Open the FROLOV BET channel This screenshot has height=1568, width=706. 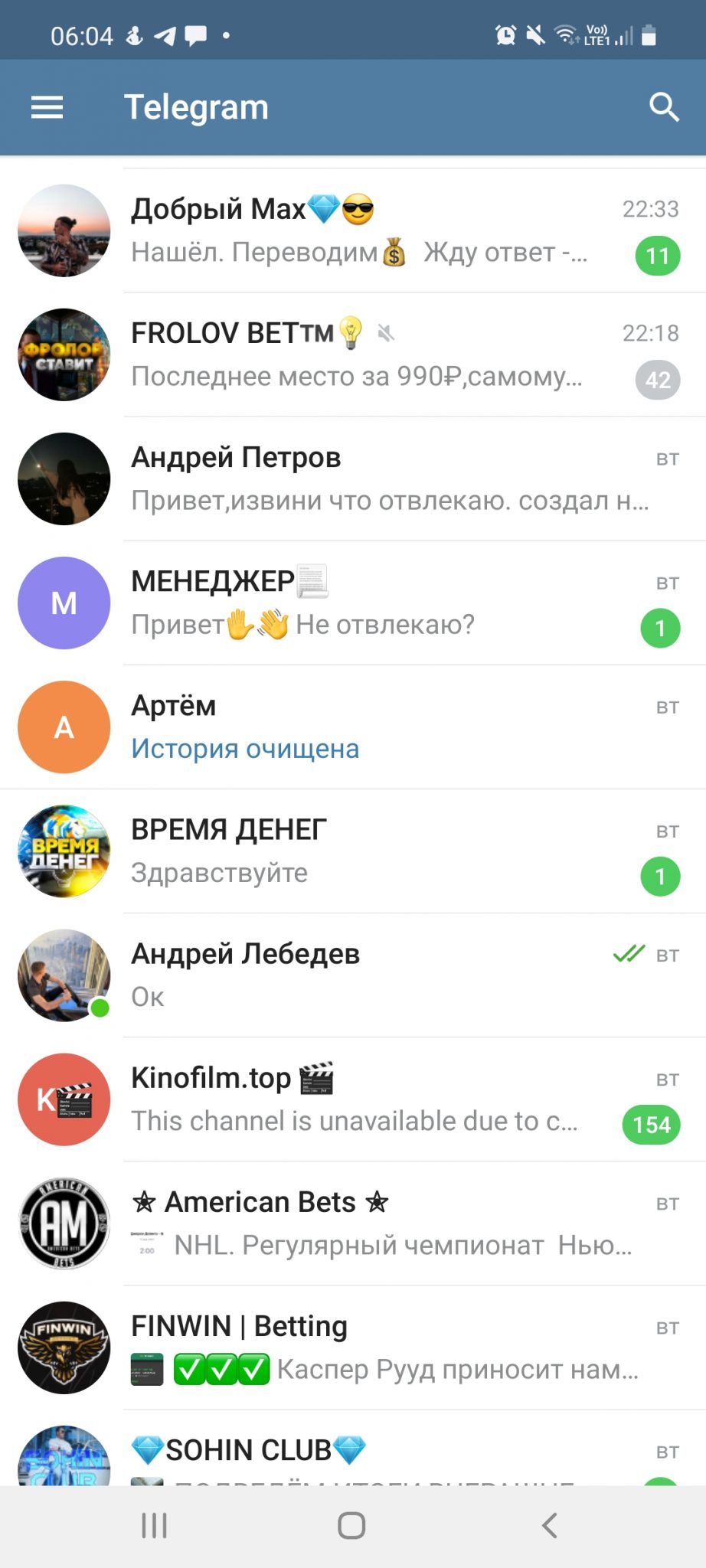click(353, 354)
